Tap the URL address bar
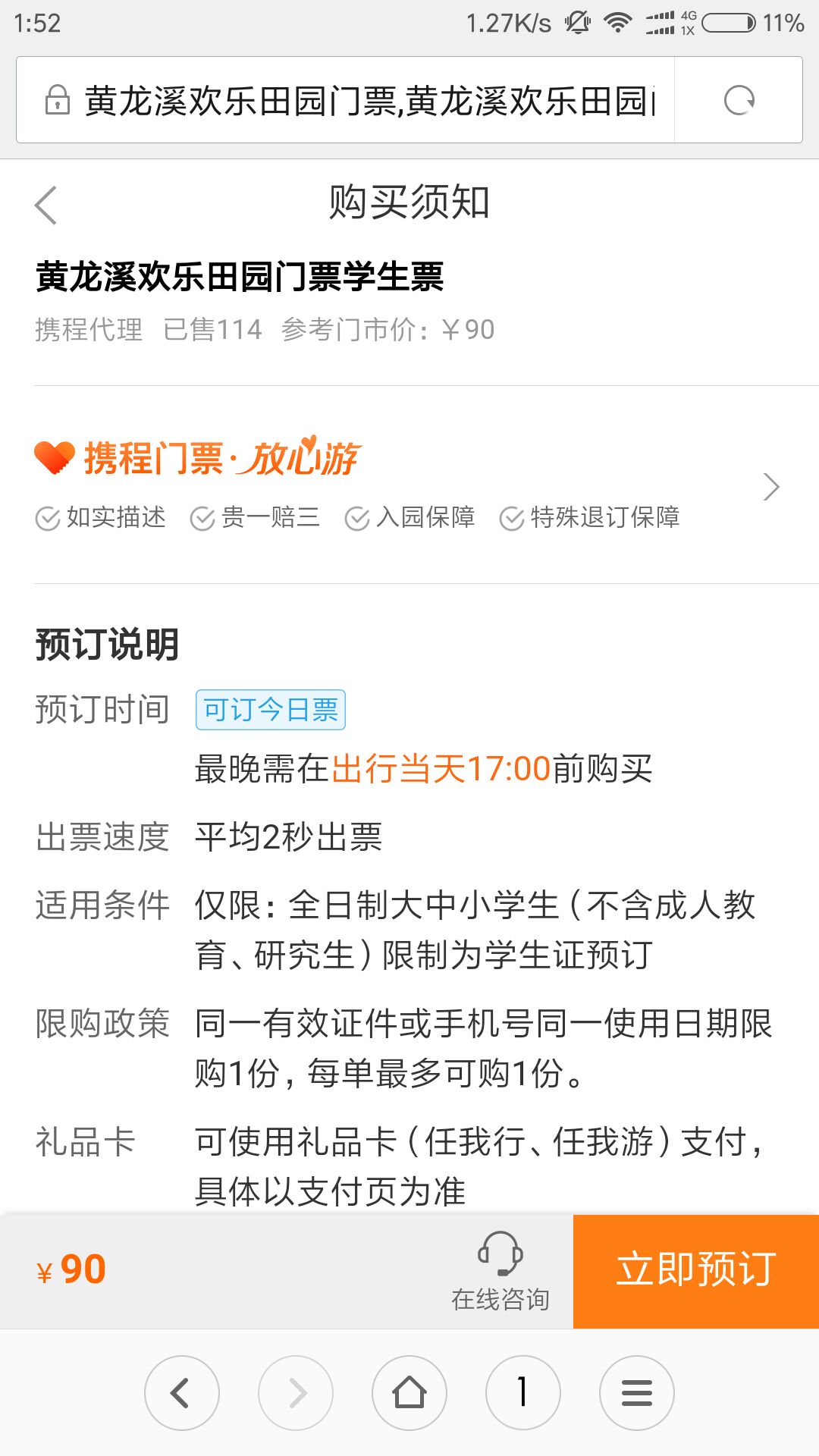The width and height of the screenshot is (819, 1456). 346,100
